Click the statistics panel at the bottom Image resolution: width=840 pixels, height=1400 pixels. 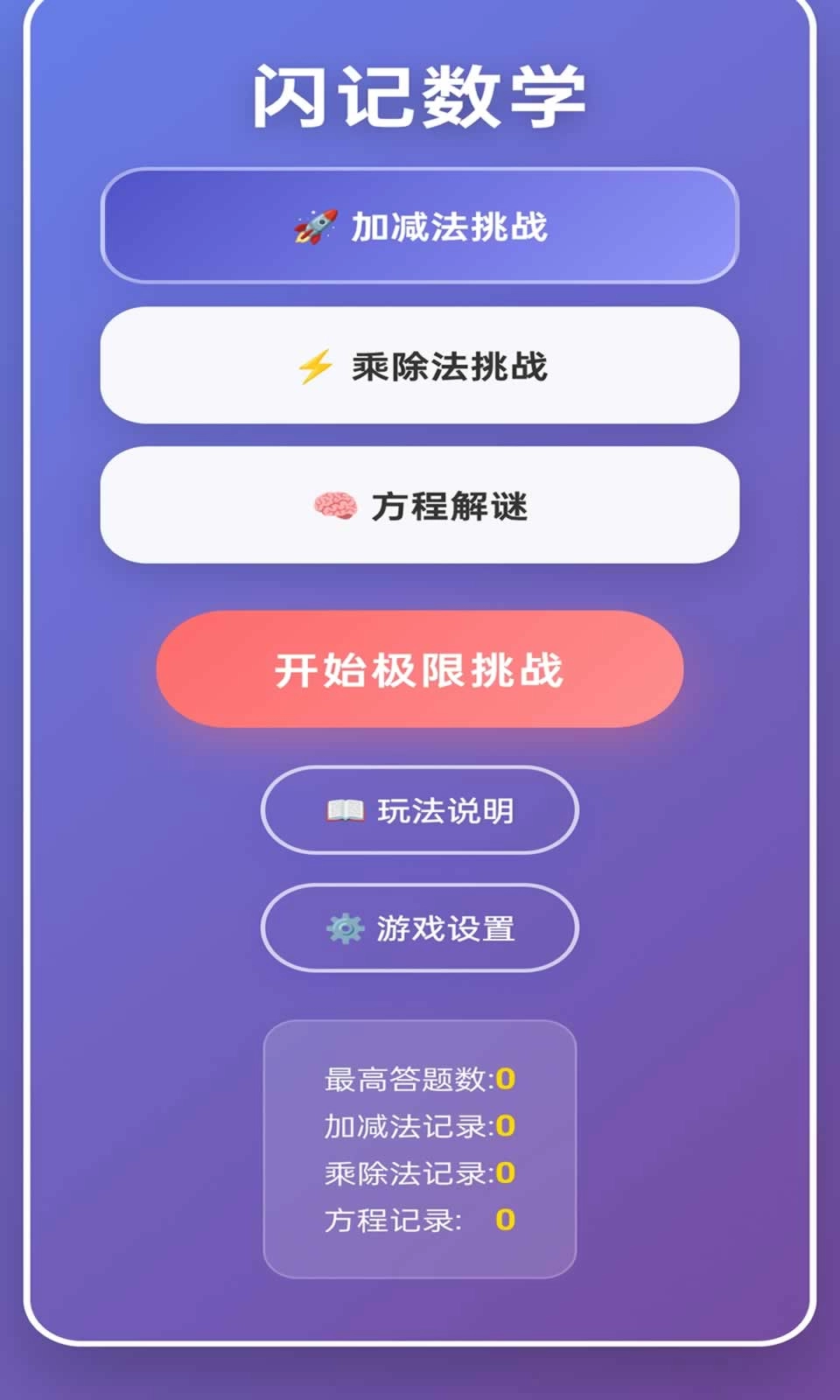click(420, 1152)
